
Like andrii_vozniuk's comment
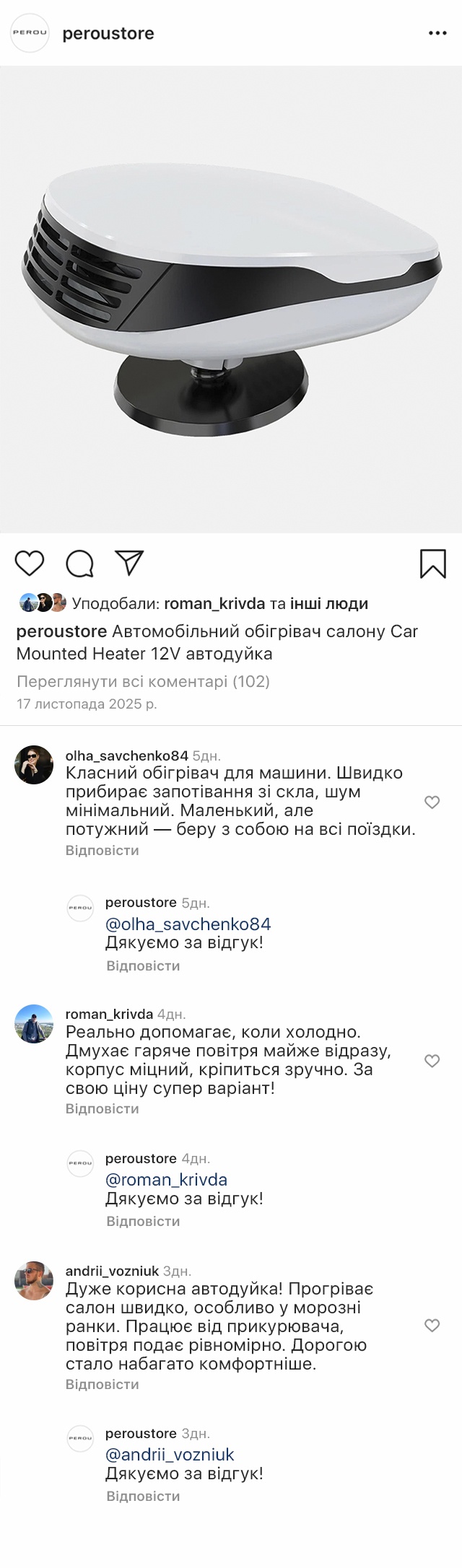click(432, 1325)
